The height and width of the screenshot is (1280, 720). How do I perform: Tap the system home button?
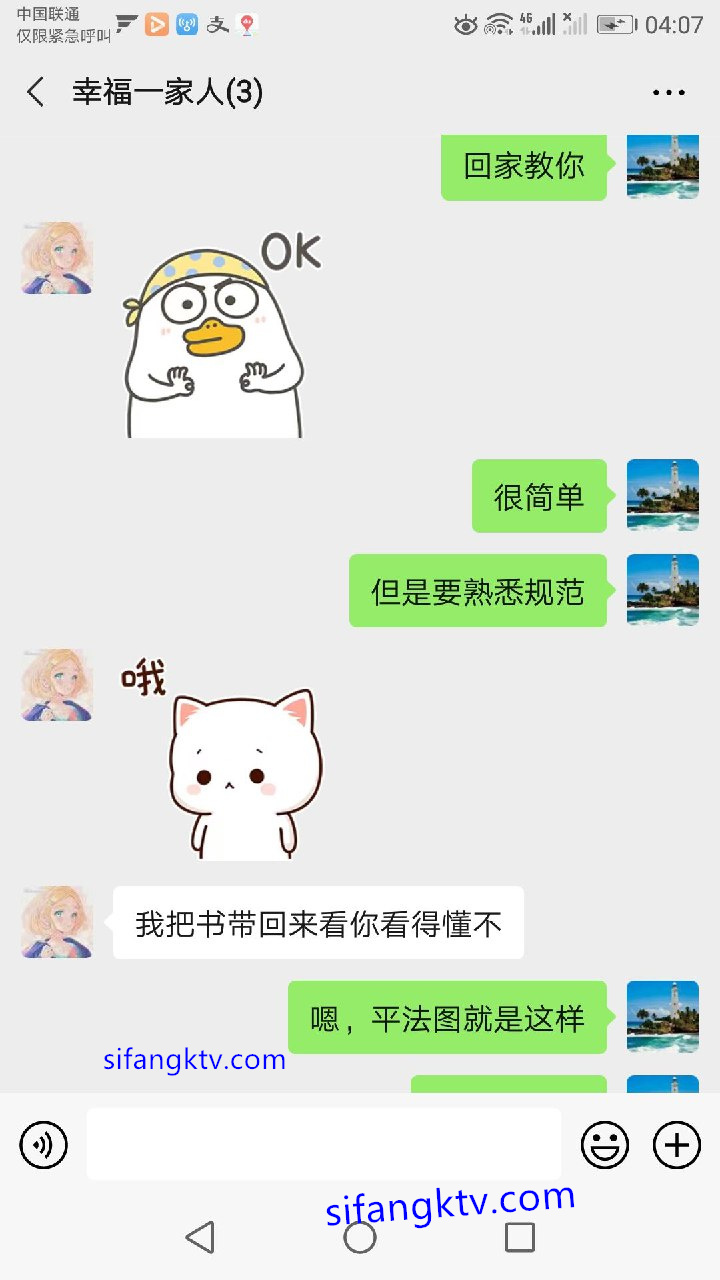(360, 1237)
